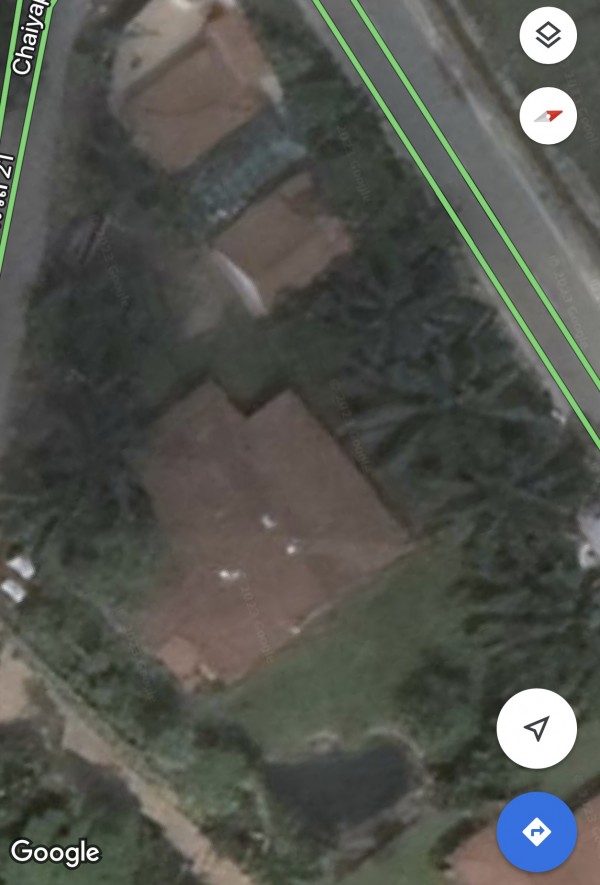The height and width of the screenshot is (885, 600).
Task: Center map on my location
Action: pyautogui.click(x=536, y=729)
